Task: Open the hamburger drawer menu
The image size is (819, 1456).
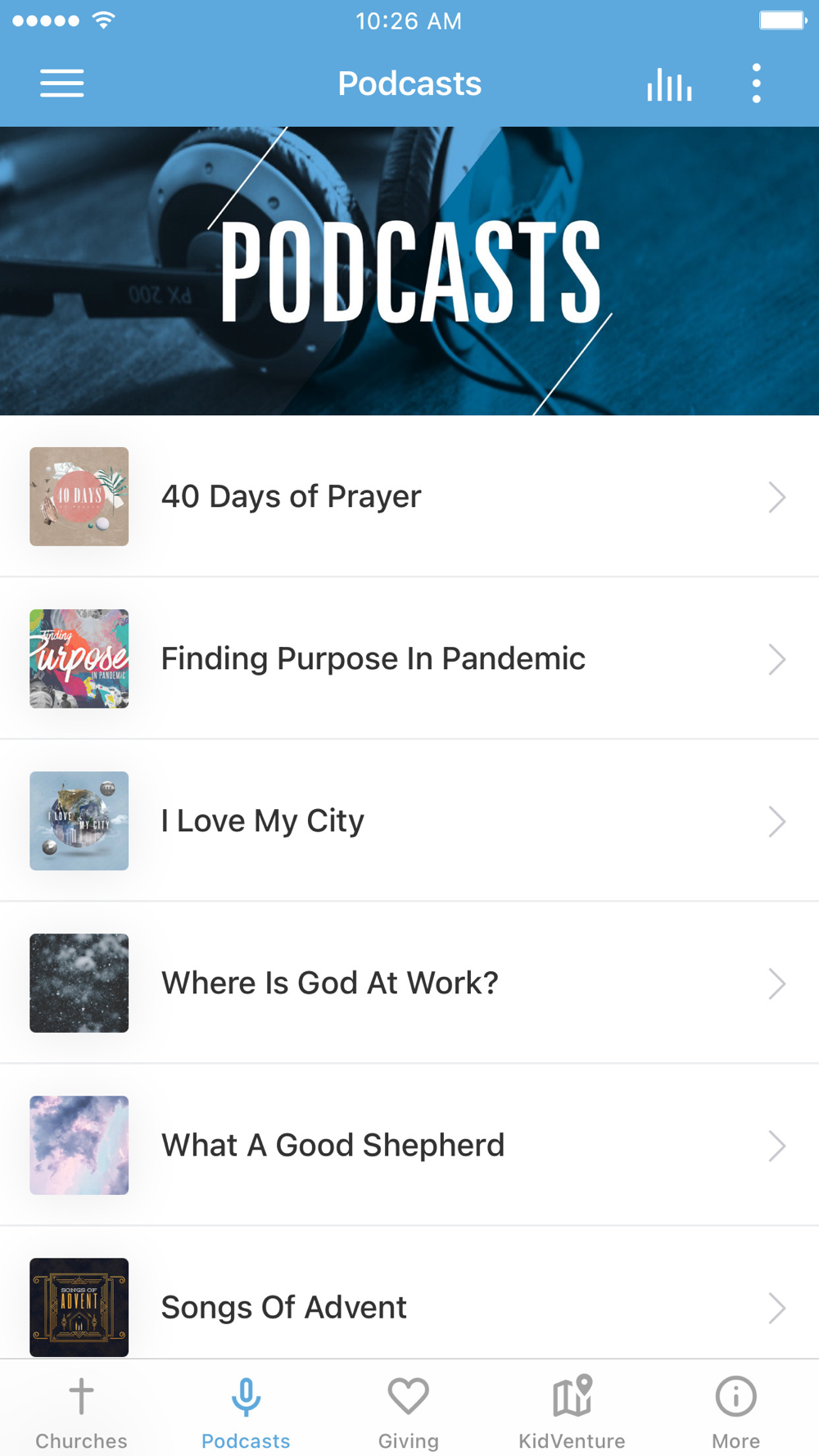Action: tap(62, 84)
